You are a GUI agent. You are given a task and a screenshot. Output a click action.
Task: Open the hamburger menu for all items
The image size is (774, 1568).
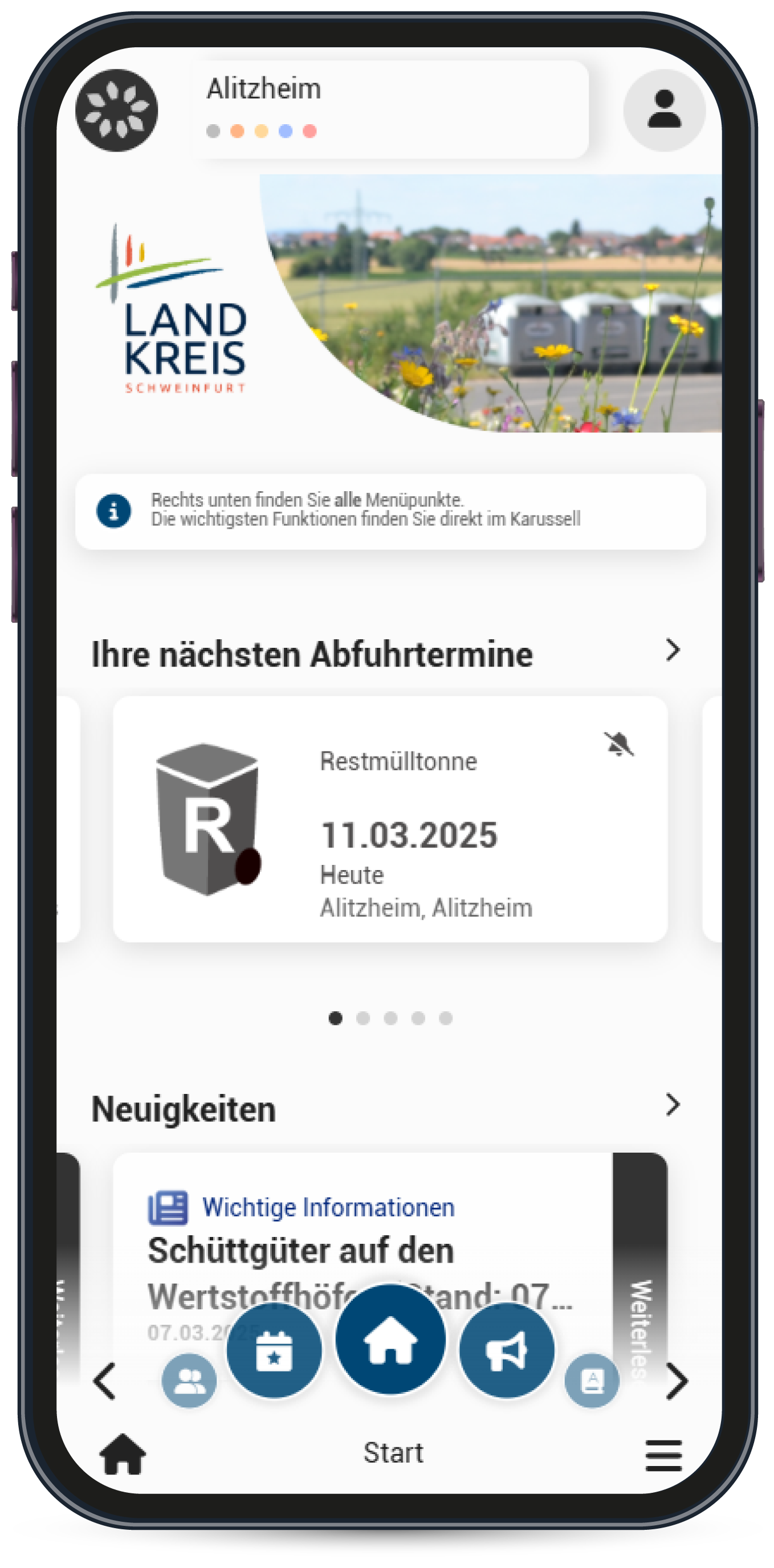[x=663, y=1455]
